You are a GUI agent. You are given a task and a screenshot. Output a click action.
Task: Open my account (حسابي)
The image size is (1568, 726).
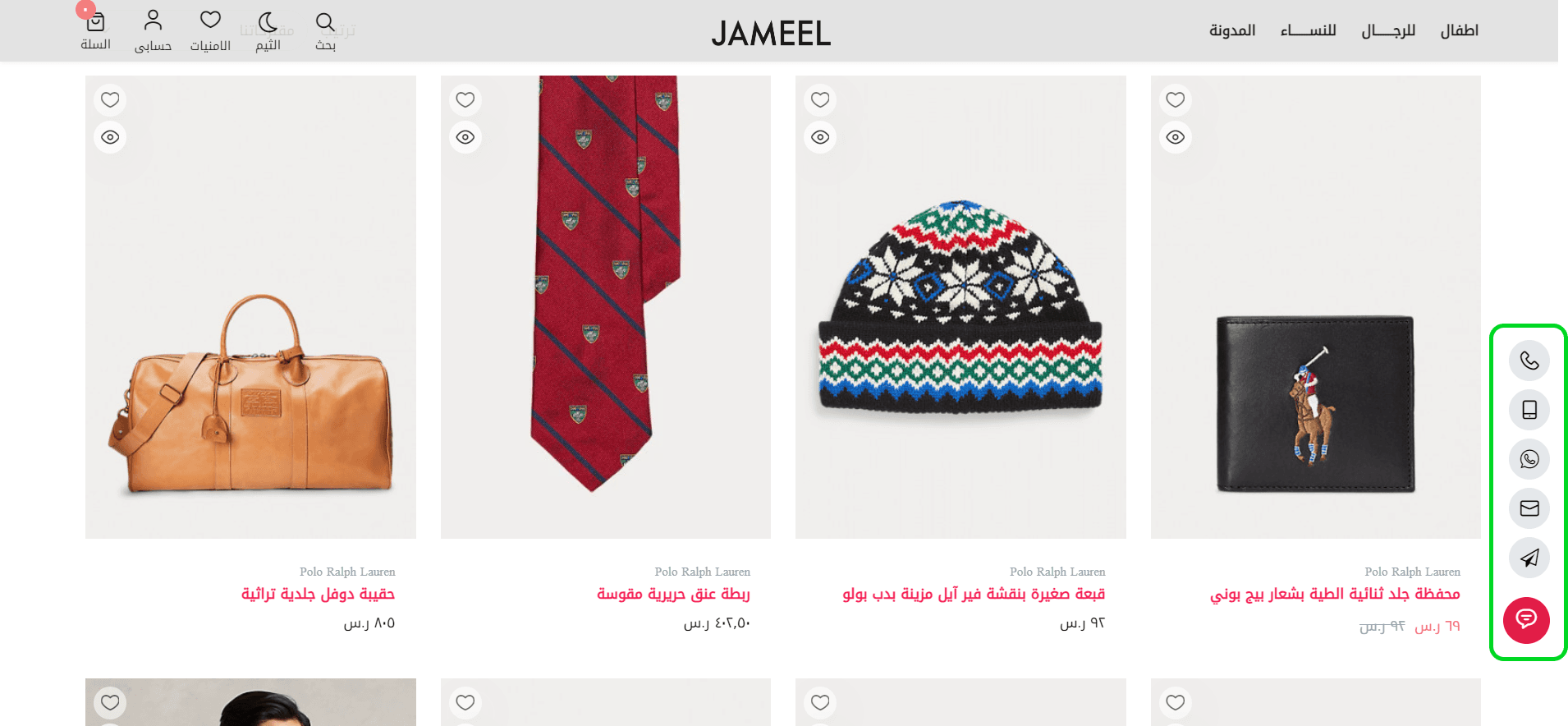pyautogui.click(x=153, y=30)
